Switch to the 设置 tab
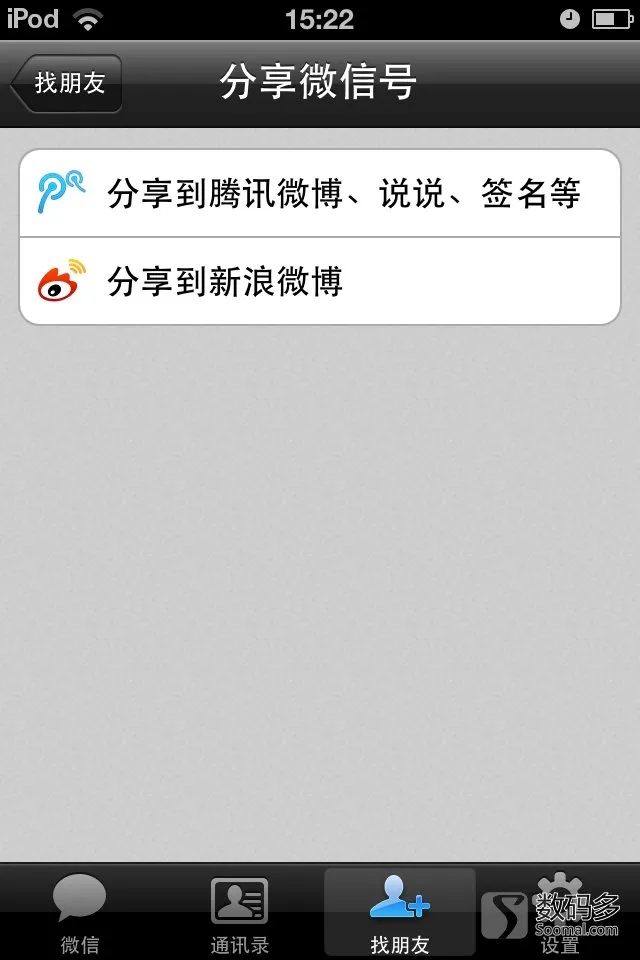This screenshot has width=640, height=960. coord(560,912)
